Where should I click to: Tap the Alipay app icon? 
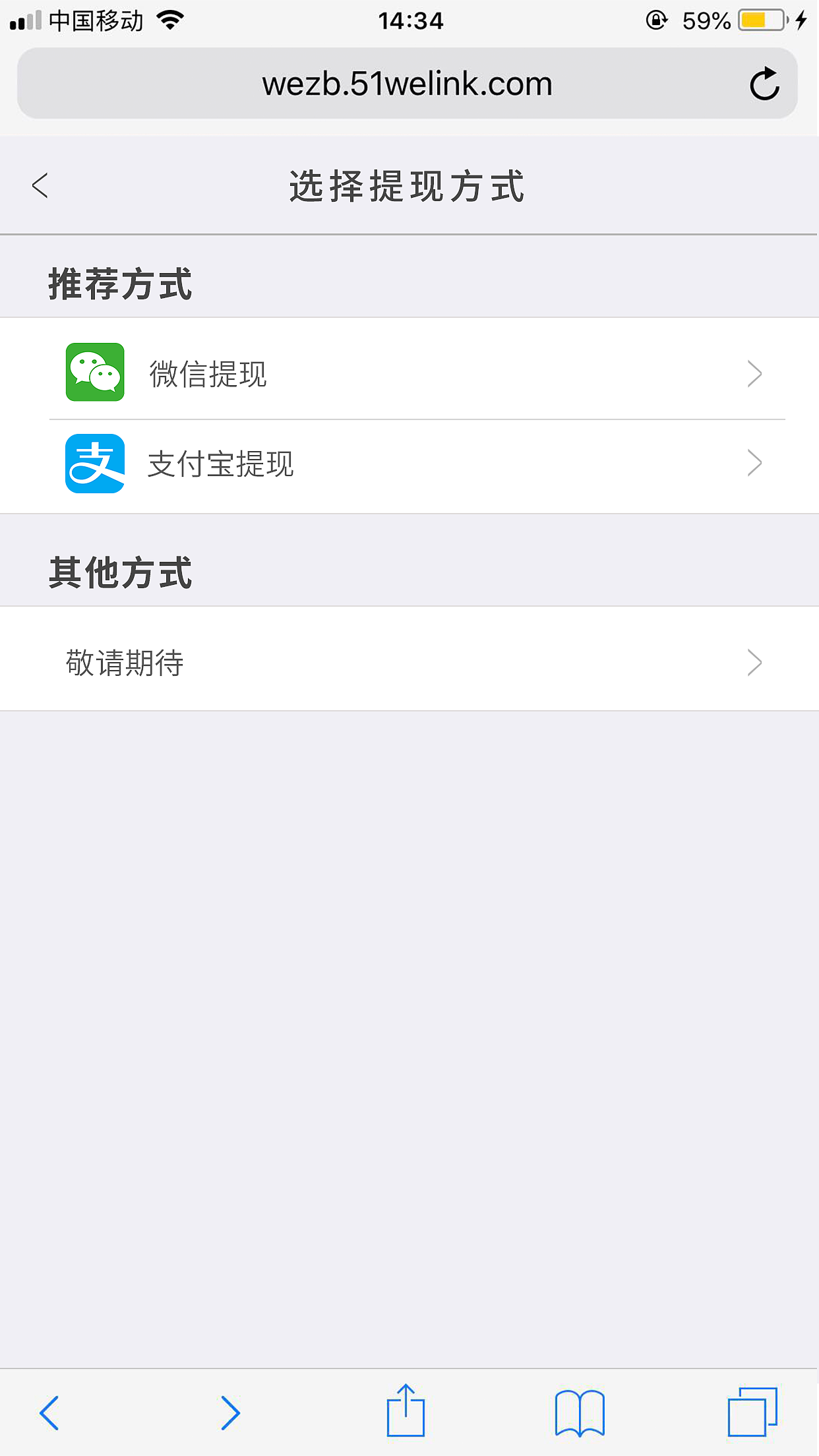click(x=94, y=464)
